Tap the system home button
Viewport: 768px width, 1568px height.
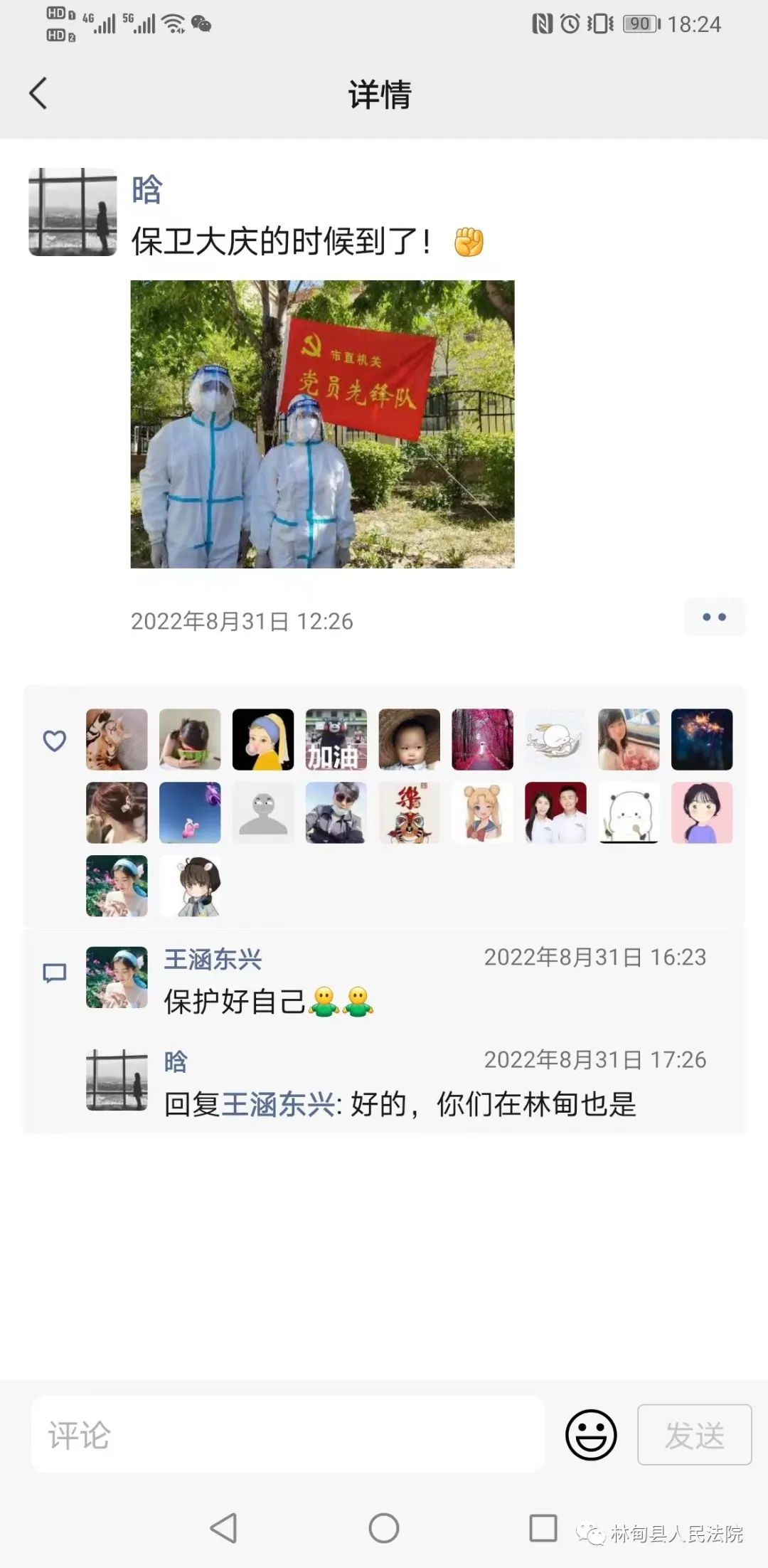tap(384, 1527)
